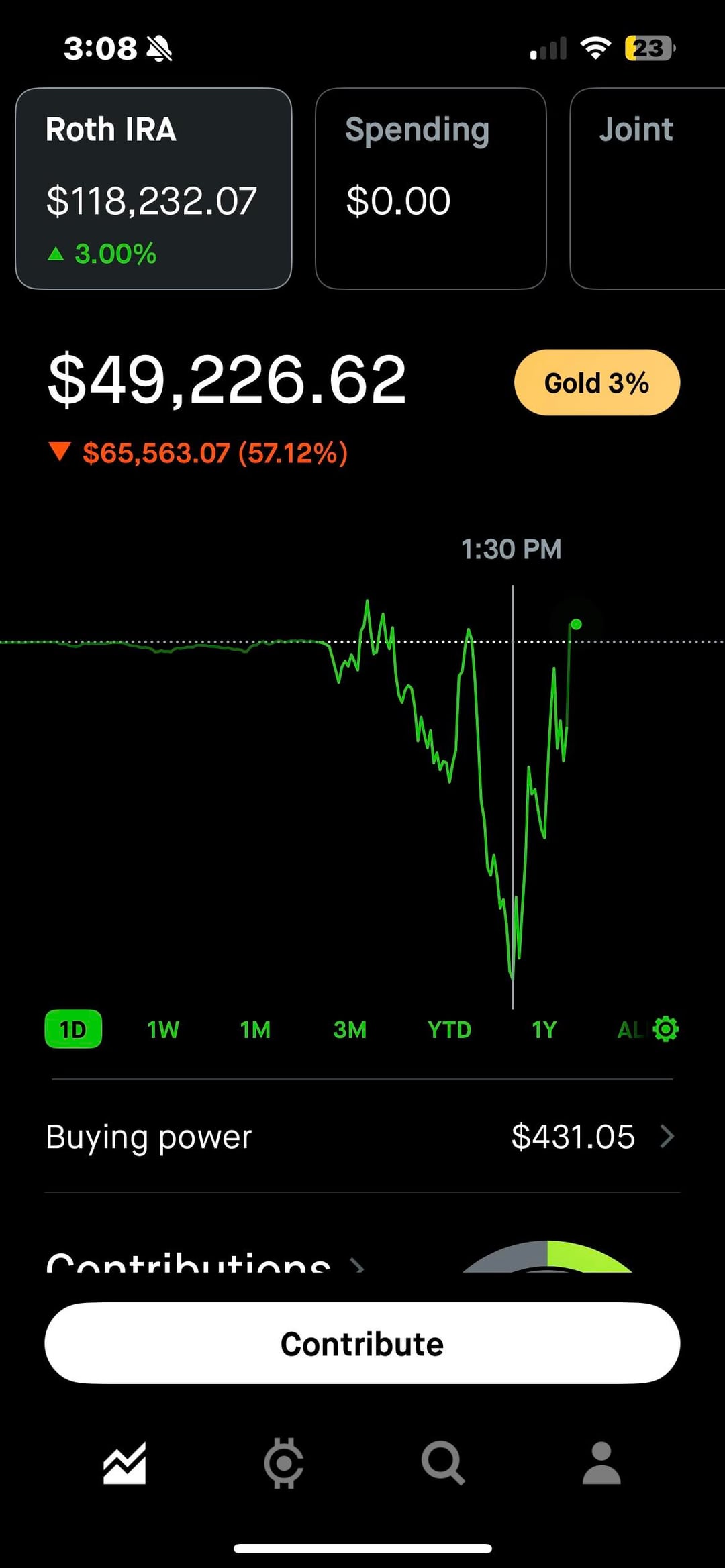Show the 1M chart range
The width and height of the screenshot is (725, 1568).
(256, 1029)
